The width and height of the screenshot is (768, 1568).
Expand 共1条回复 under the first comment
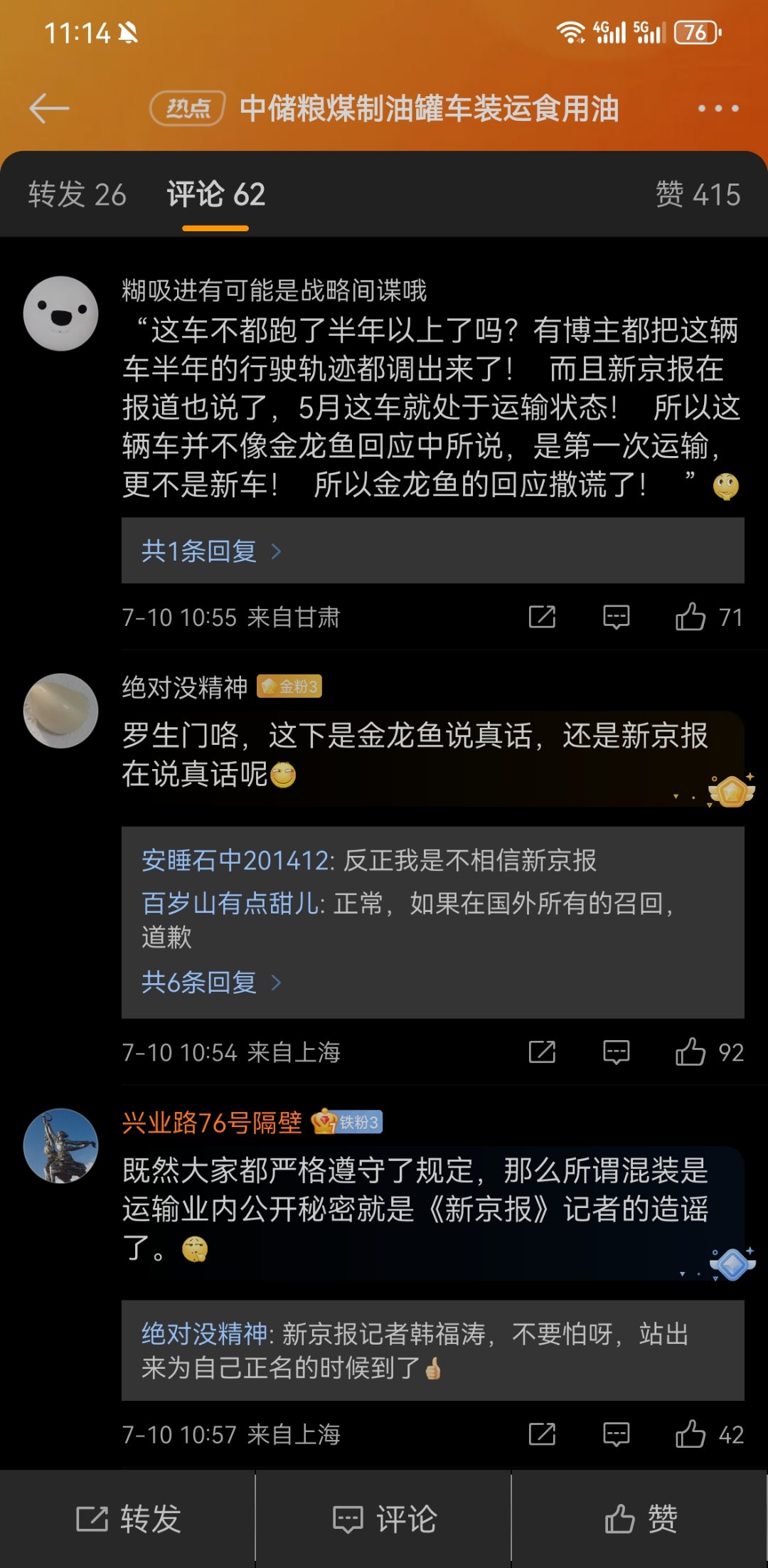pos(211,551)
